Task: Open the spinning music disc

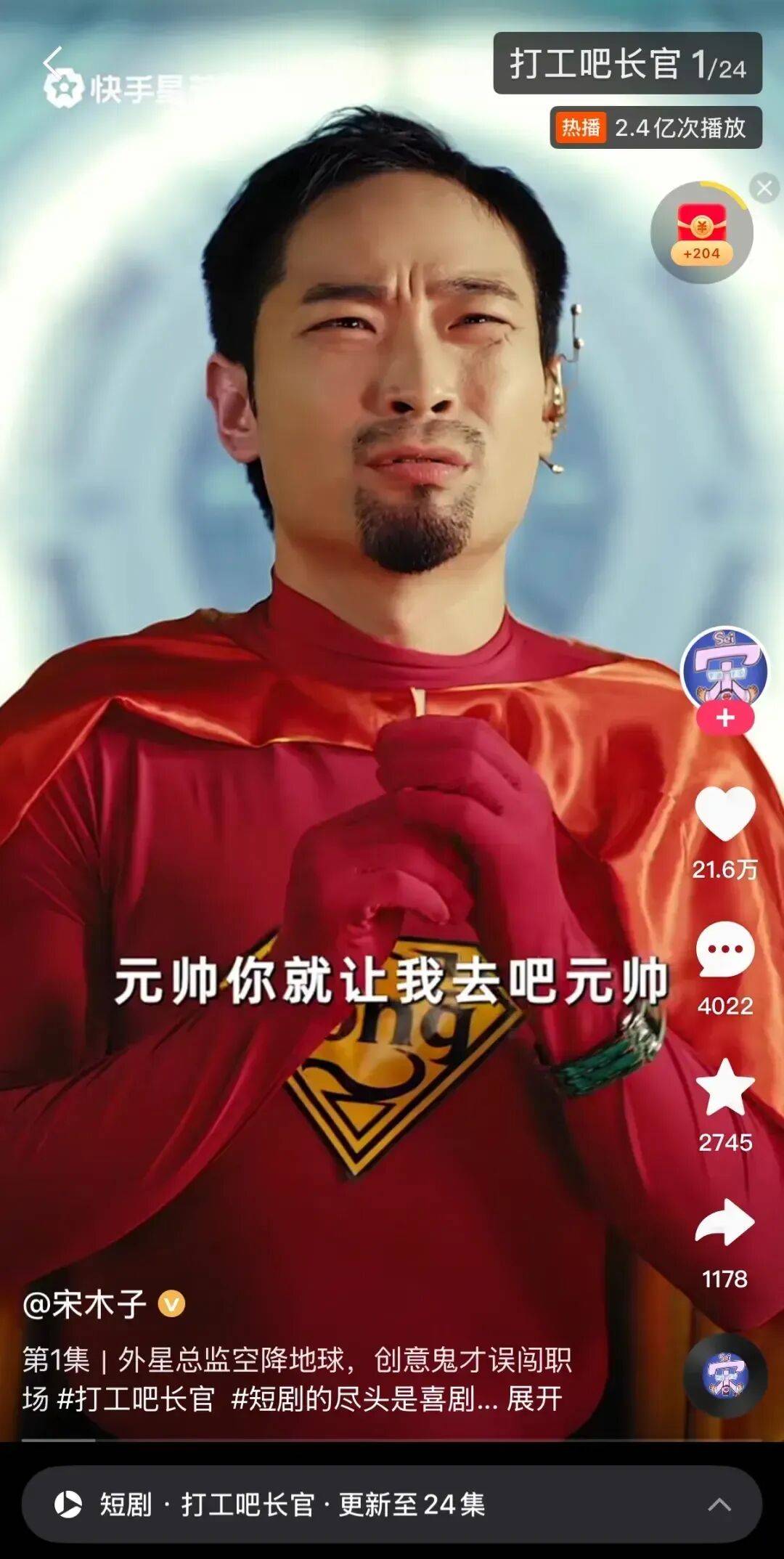Action: tap(726, 1375)
